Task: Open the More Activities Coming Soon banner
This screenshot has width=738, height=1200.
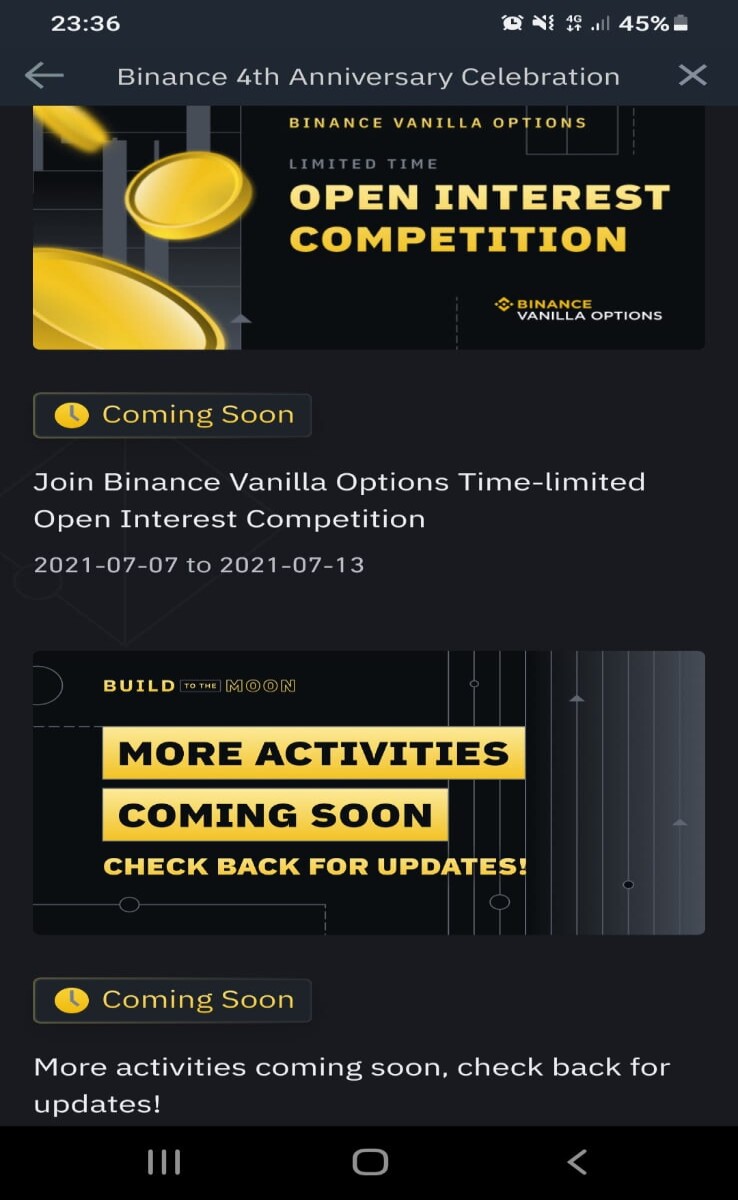Action: (369, 793)
